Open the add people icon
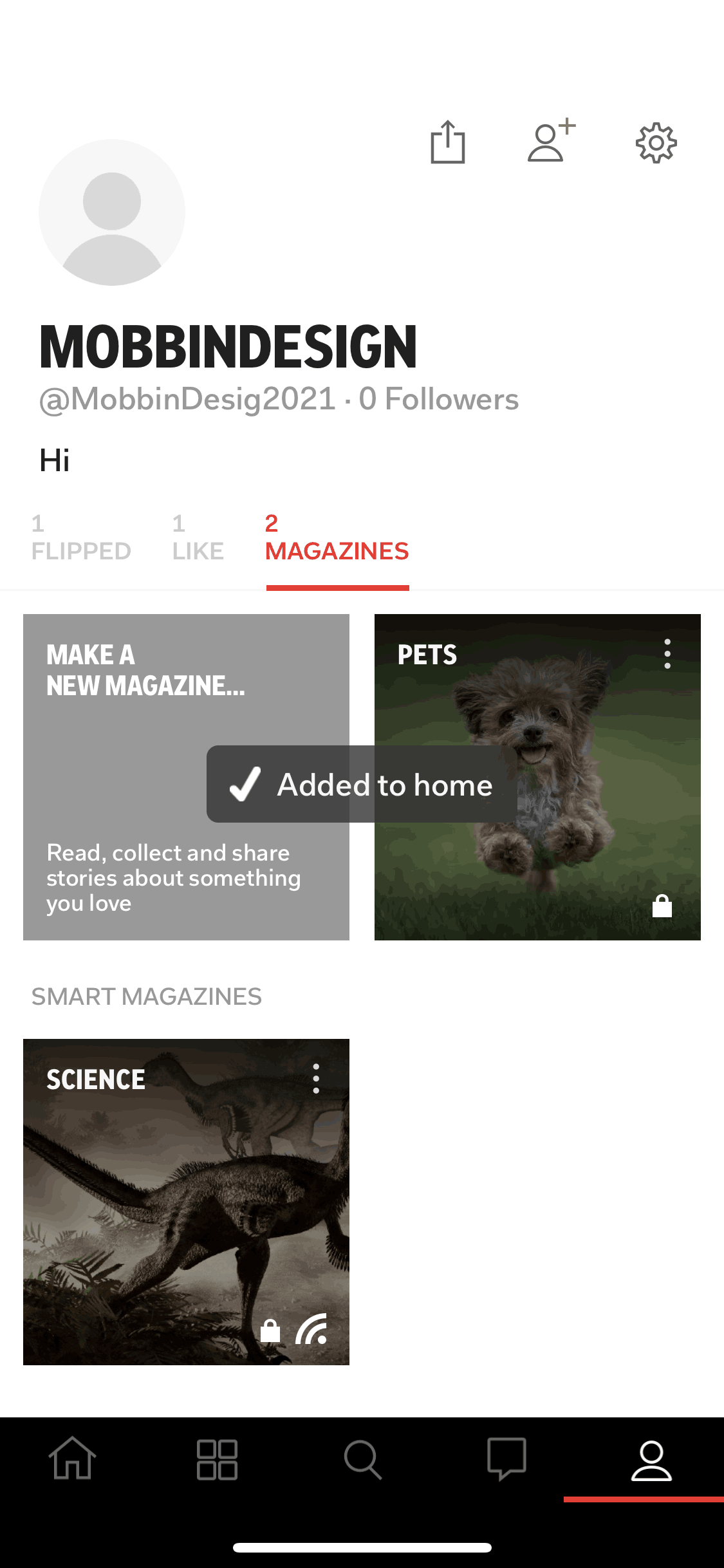The width and height of the screenshot is (724, 1568). click(x=550, y=141)
